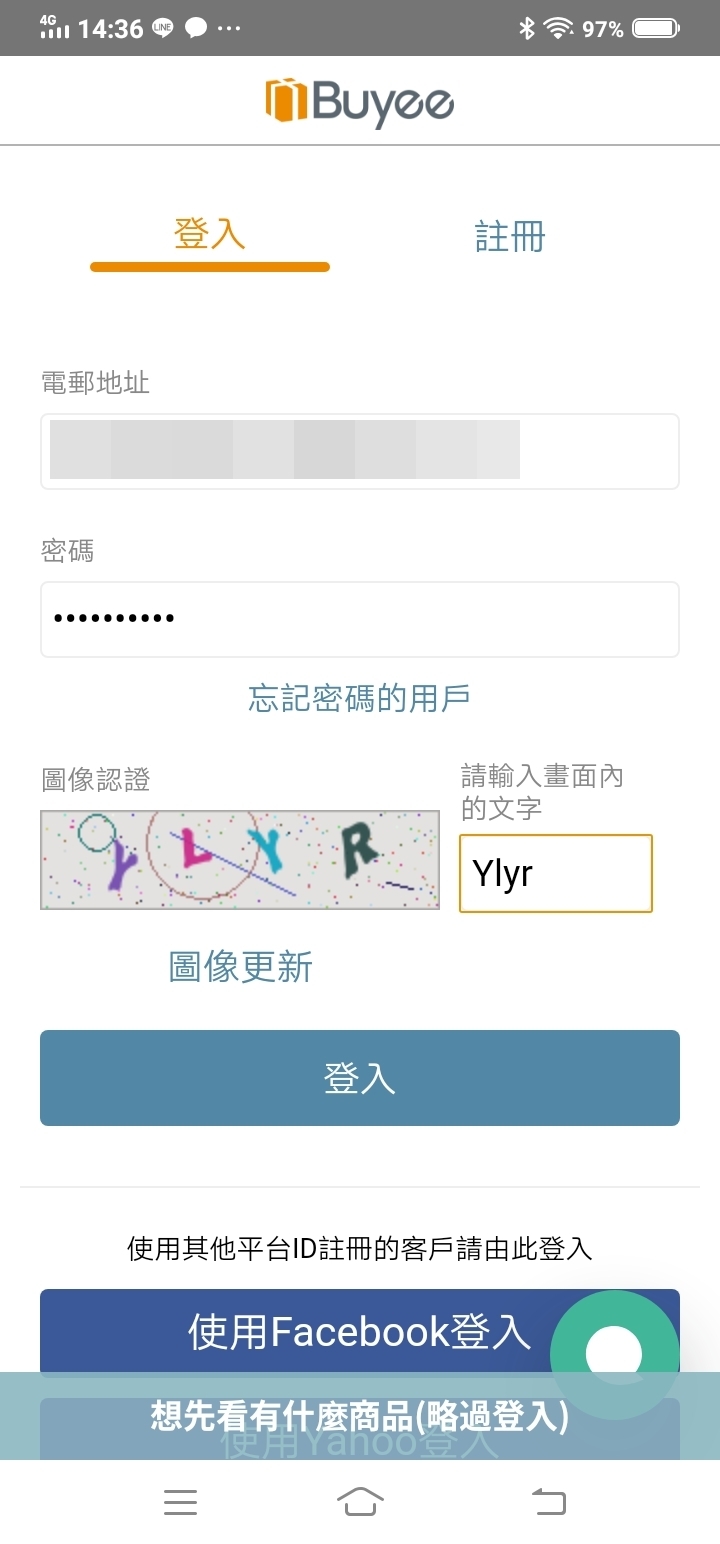Refresh captcha via 圖像更新
Viewport: 720px width, 1544px height.
240,967
